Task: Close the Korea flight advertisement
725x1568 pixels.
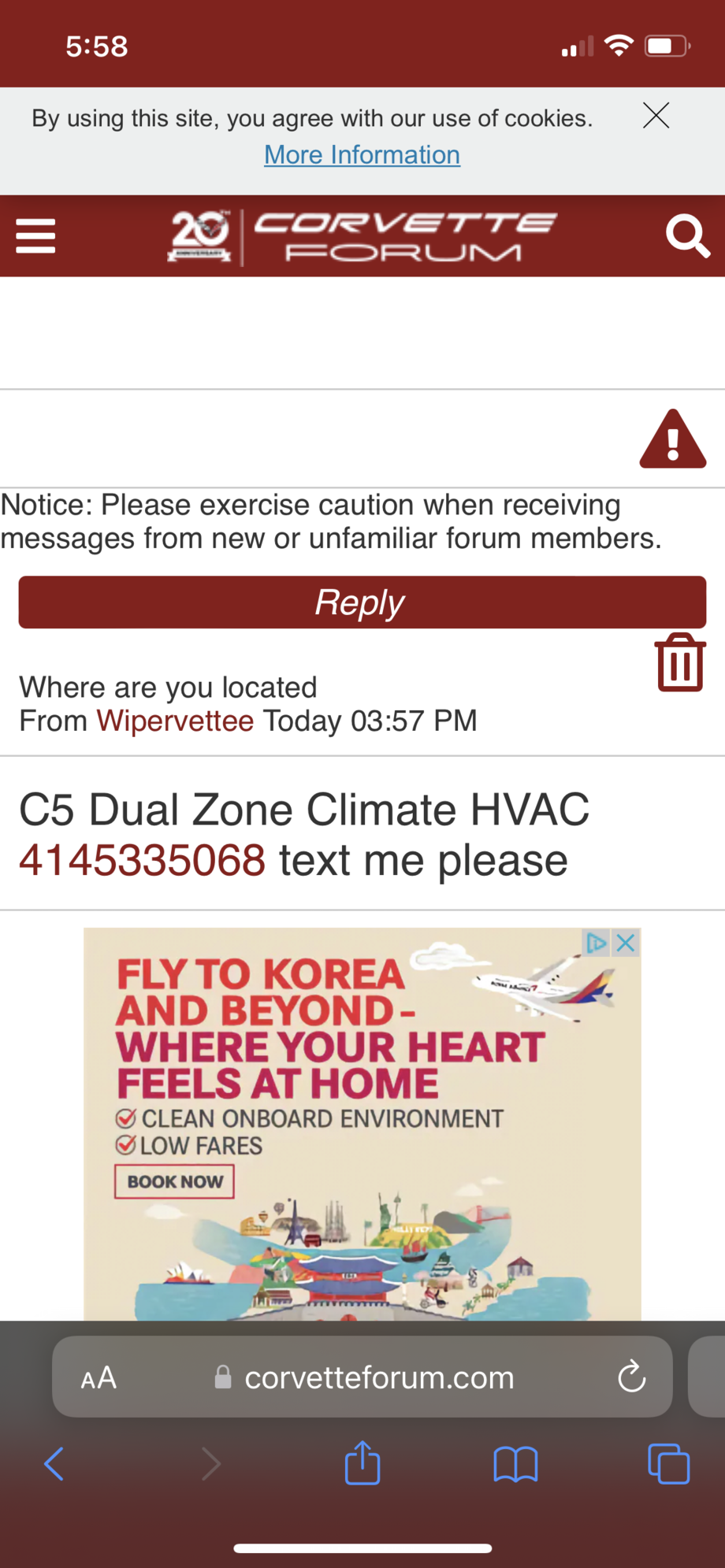Action: pyautogui.click(x=626, y=943)
